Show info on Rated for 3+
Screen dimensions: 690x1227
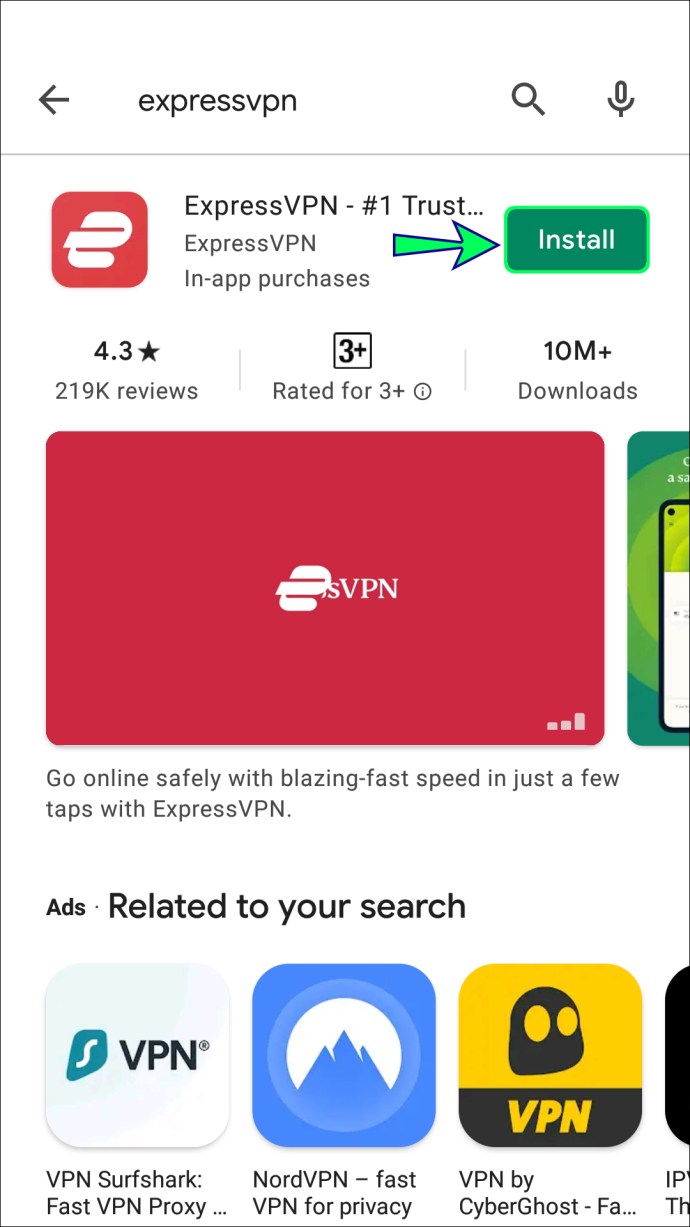pyautogui.click(x=423, y=392)
